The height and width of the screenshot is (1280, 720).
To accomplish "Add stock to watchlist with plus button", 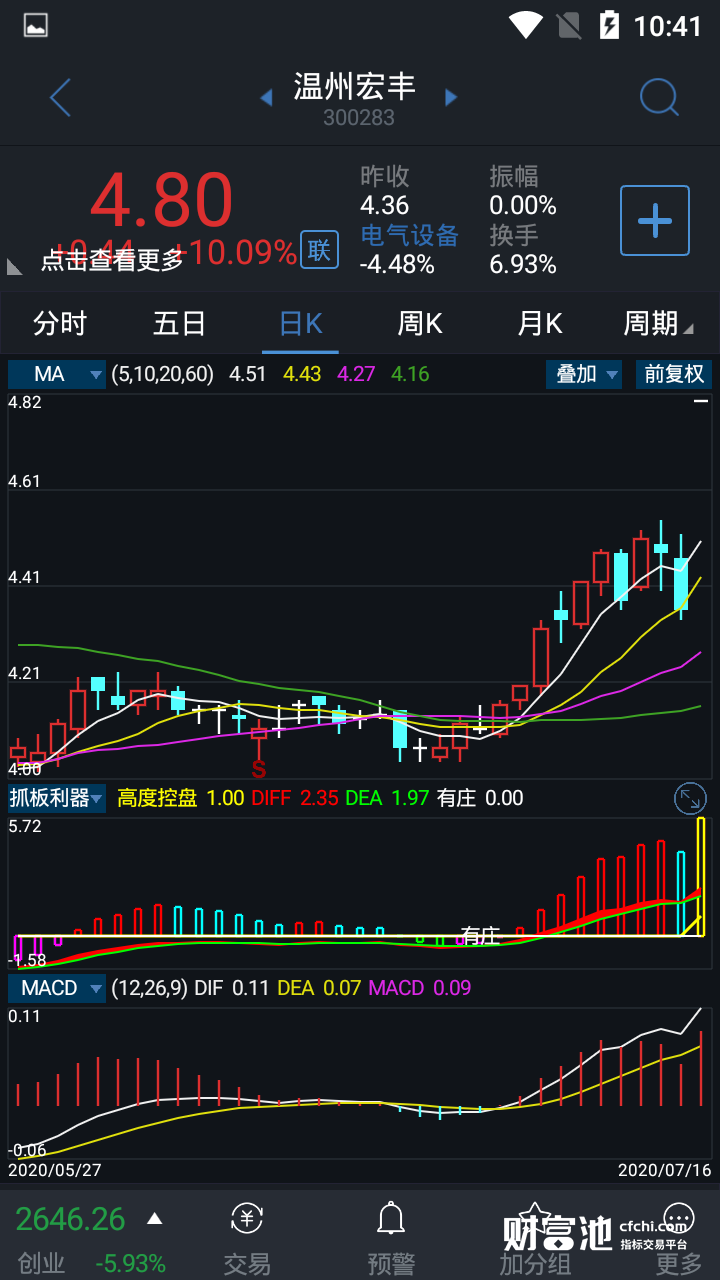I will coord(655,220).
